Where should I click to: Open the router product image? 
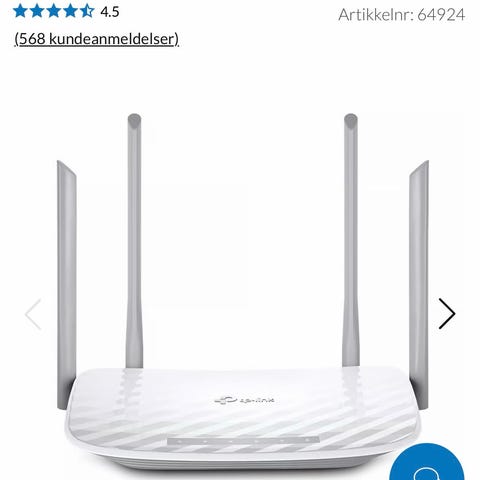pos(242,292)
